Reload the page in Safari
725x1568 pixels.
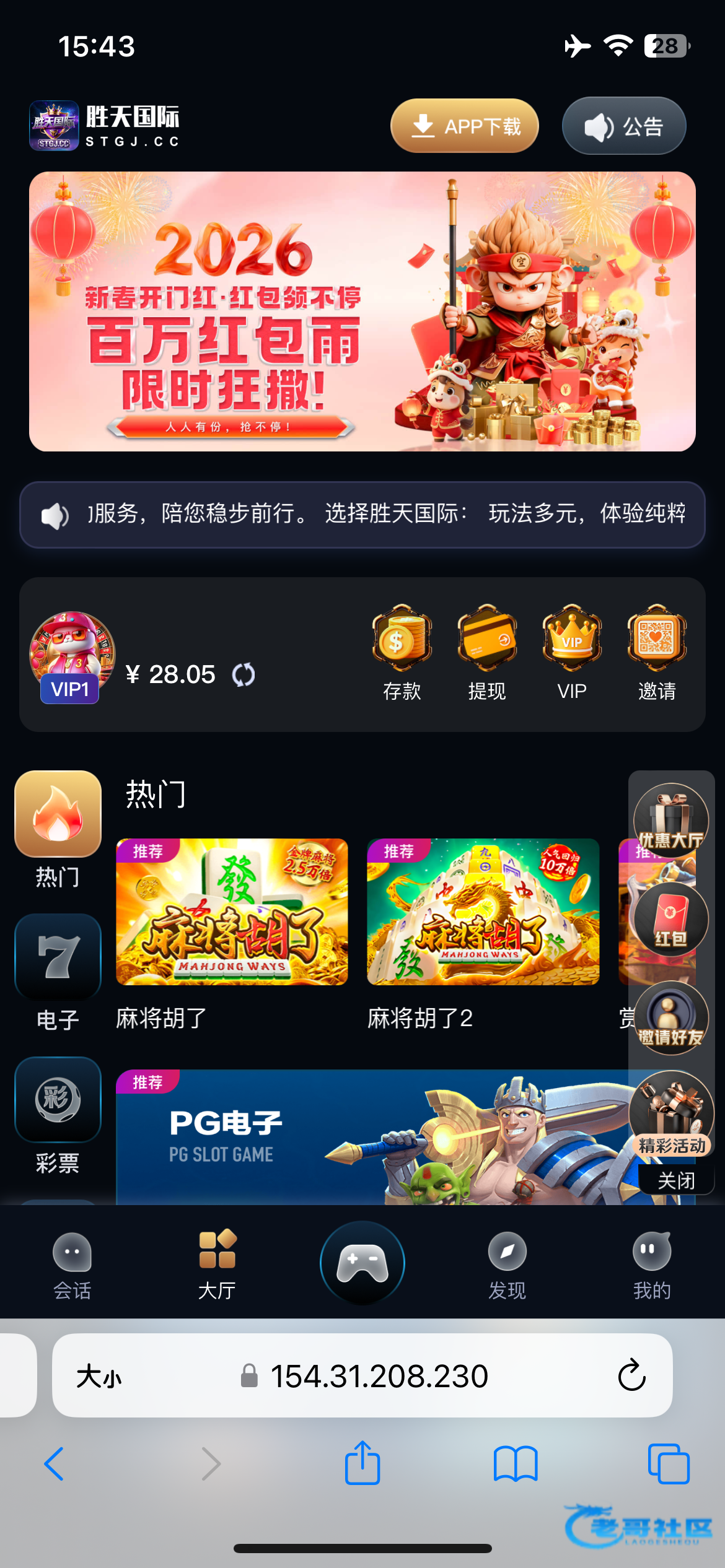(x=631, y=1375)
